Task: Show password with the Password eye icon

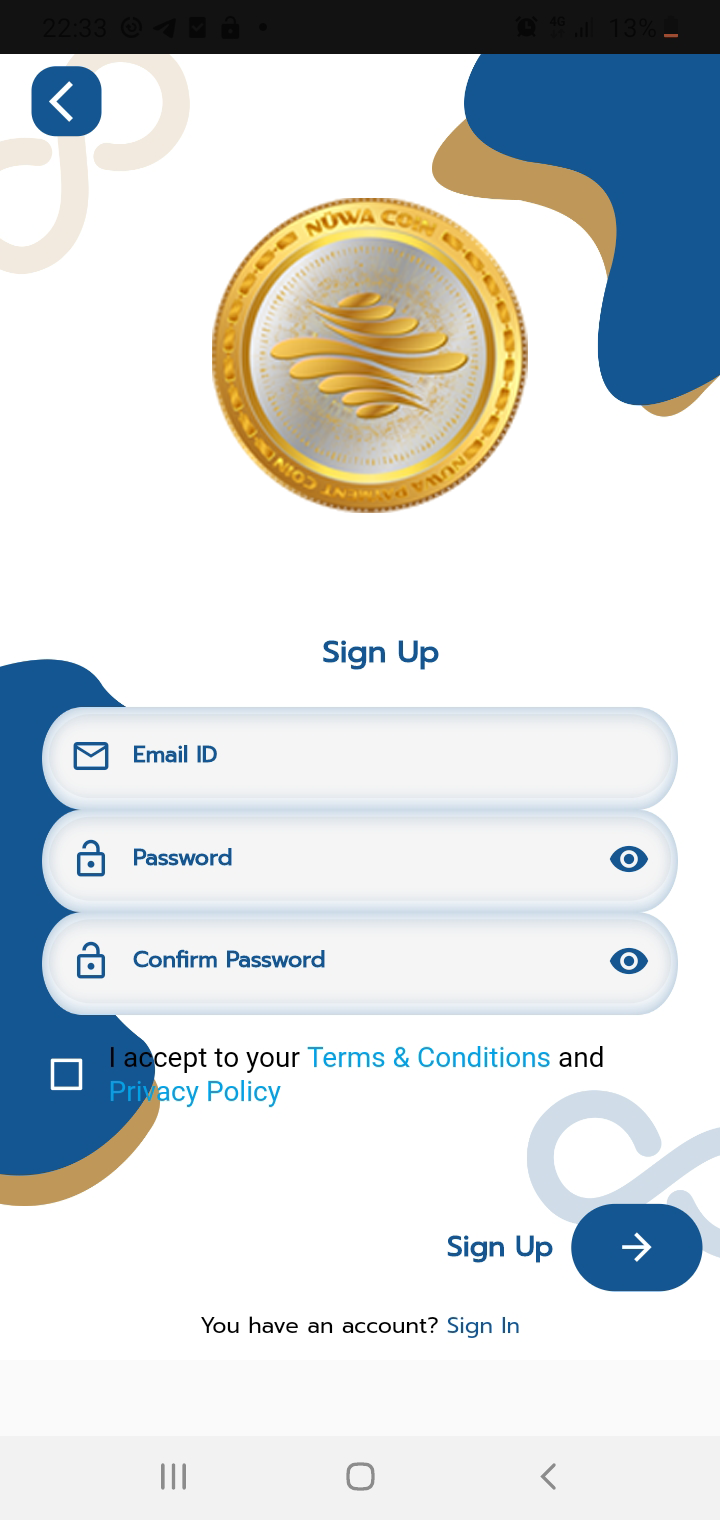Action: (628, 859)
